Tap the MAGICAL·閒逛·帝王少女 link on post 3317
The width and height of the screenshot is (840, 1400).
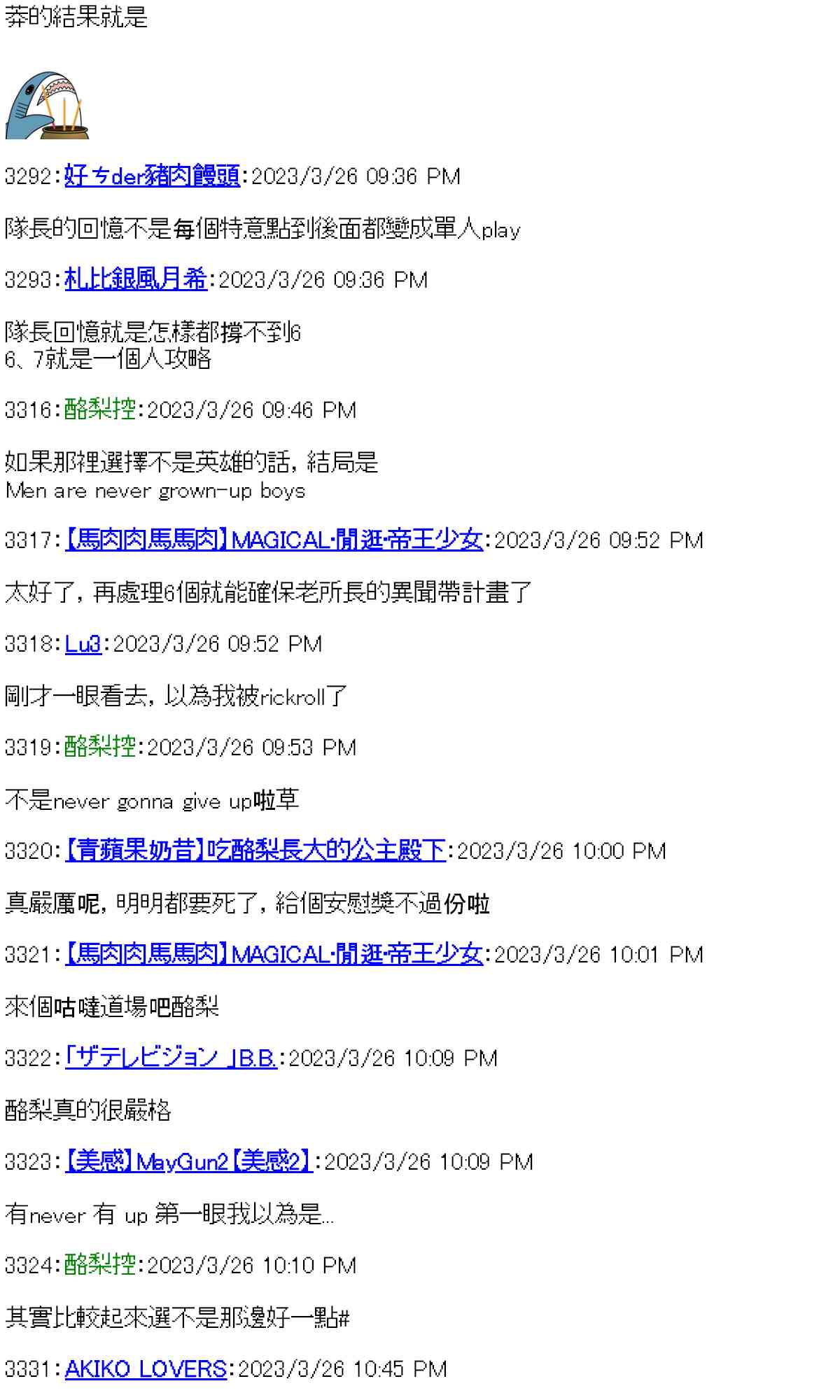[x=274, y=540]
